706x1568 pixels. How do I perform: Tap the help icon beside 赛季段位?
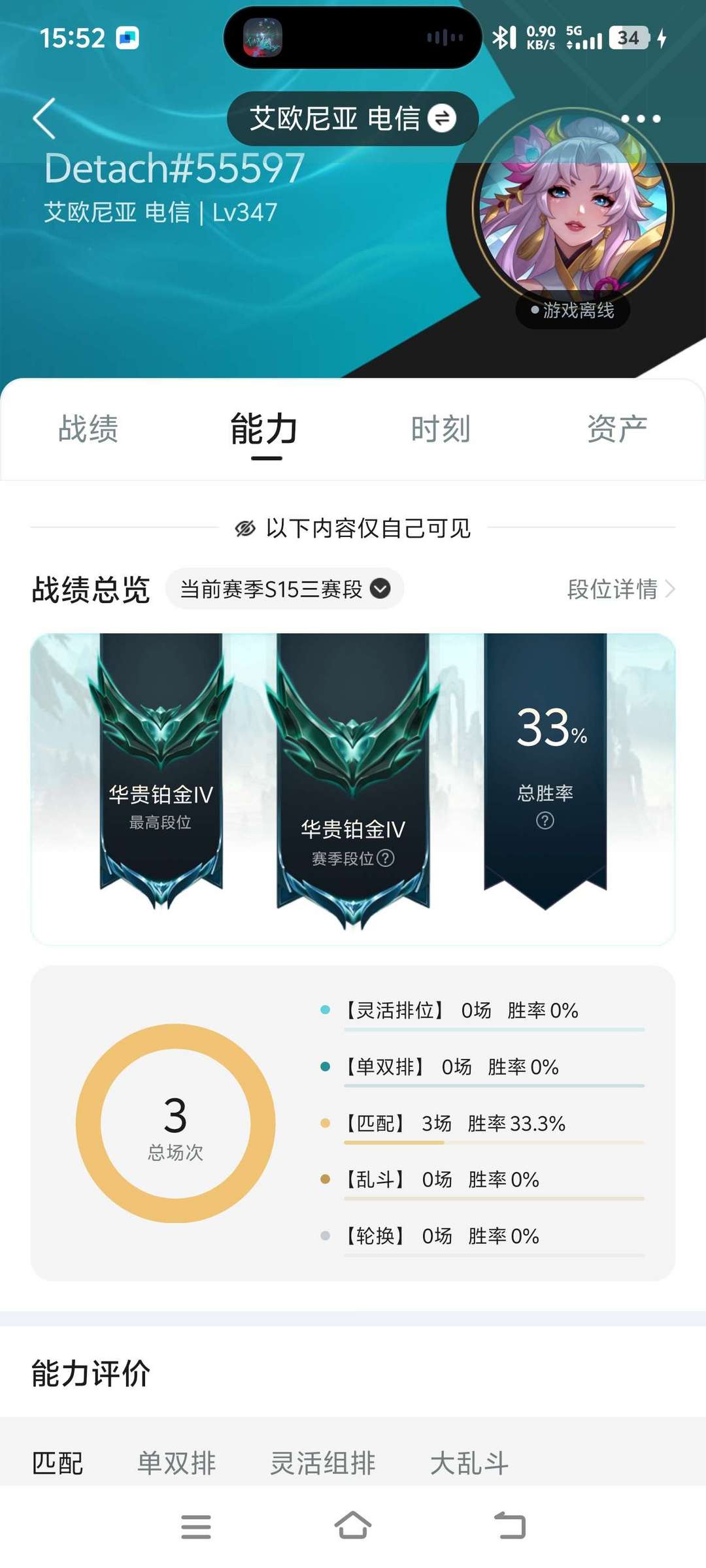[x=386, y=858]
